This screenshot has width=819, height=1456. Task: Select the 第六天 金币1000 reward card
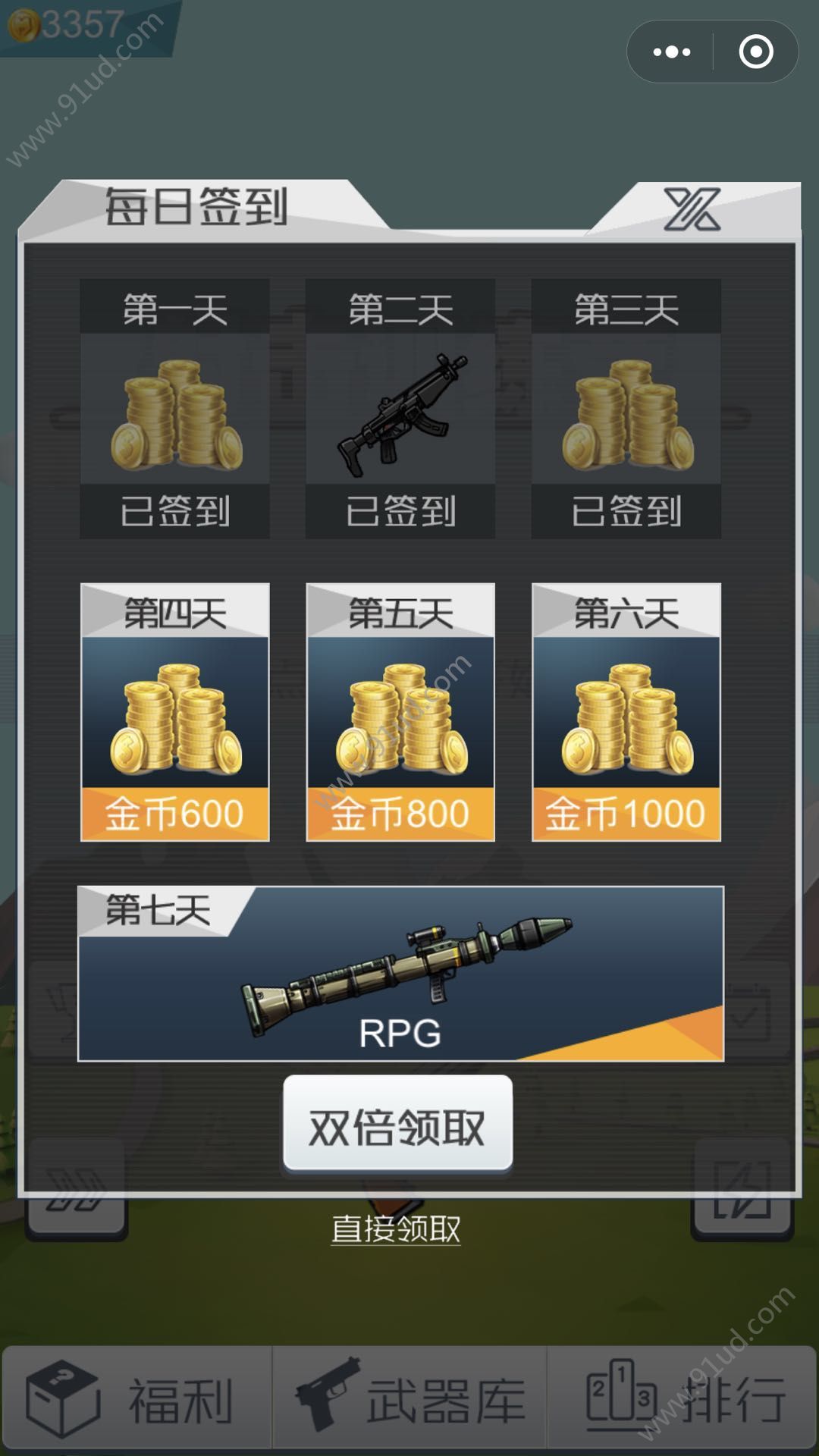pyautogui.click(x=626, y=712)
